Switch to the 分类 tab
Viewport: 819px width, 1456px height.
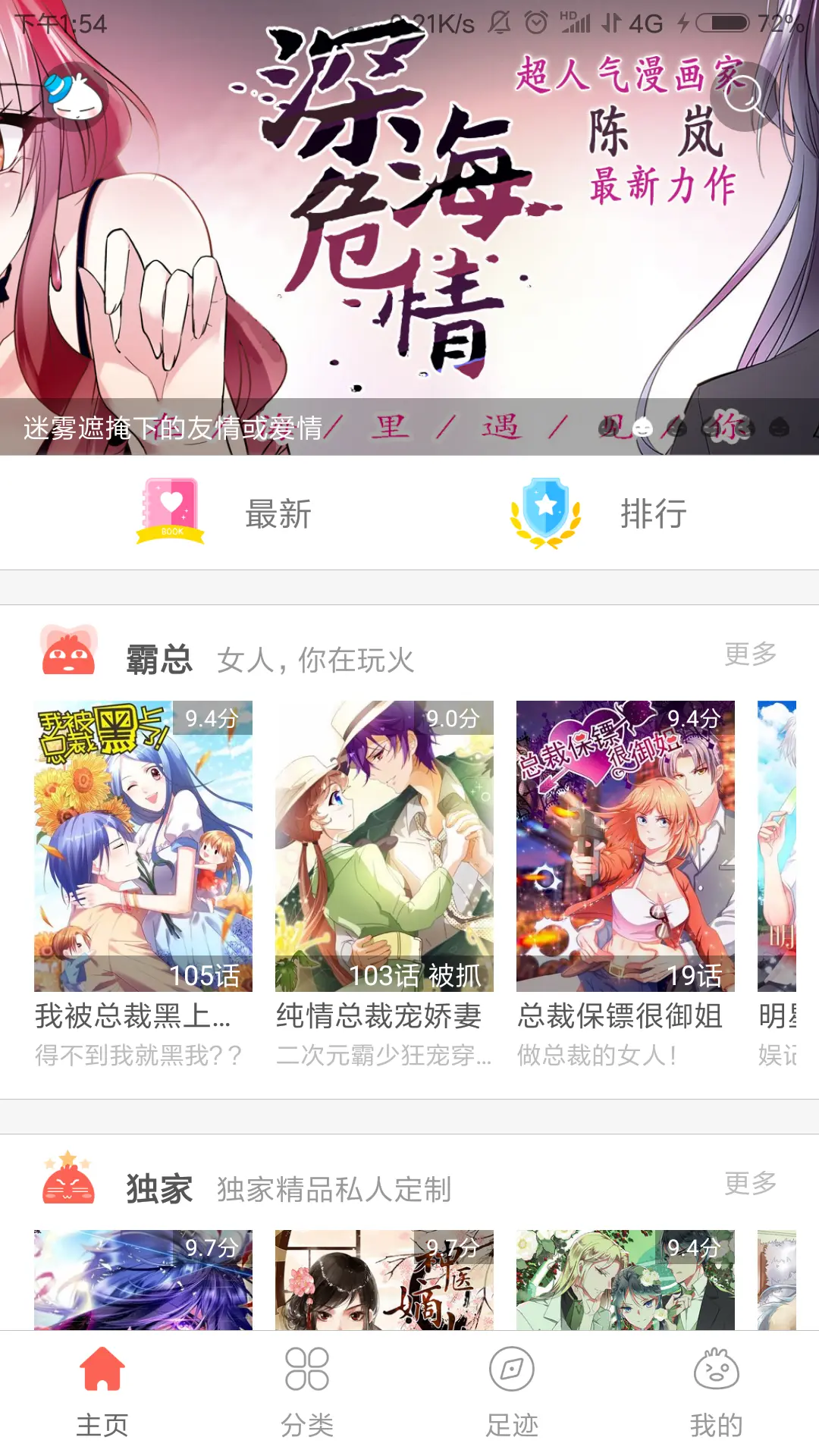tap(307, 1392)
